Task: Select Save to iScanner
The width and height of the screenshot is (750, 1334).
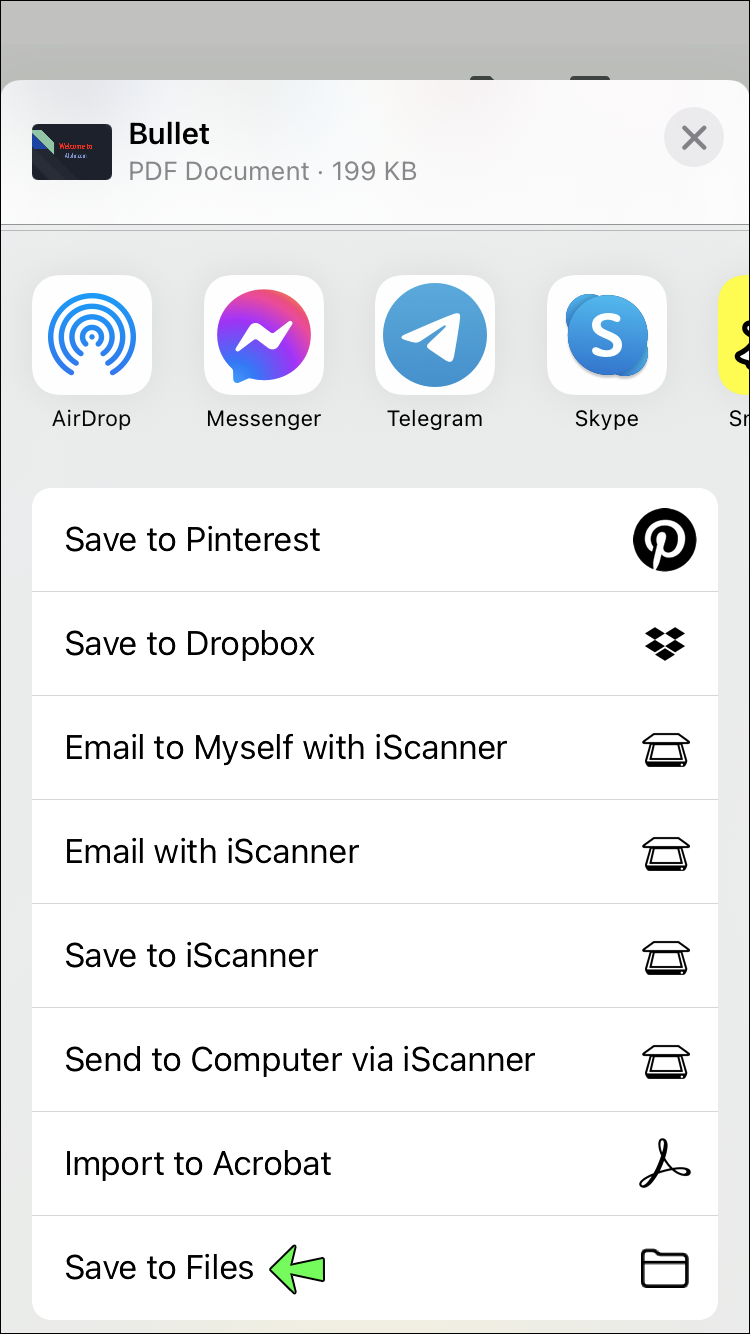Action: tap(375, 956)
